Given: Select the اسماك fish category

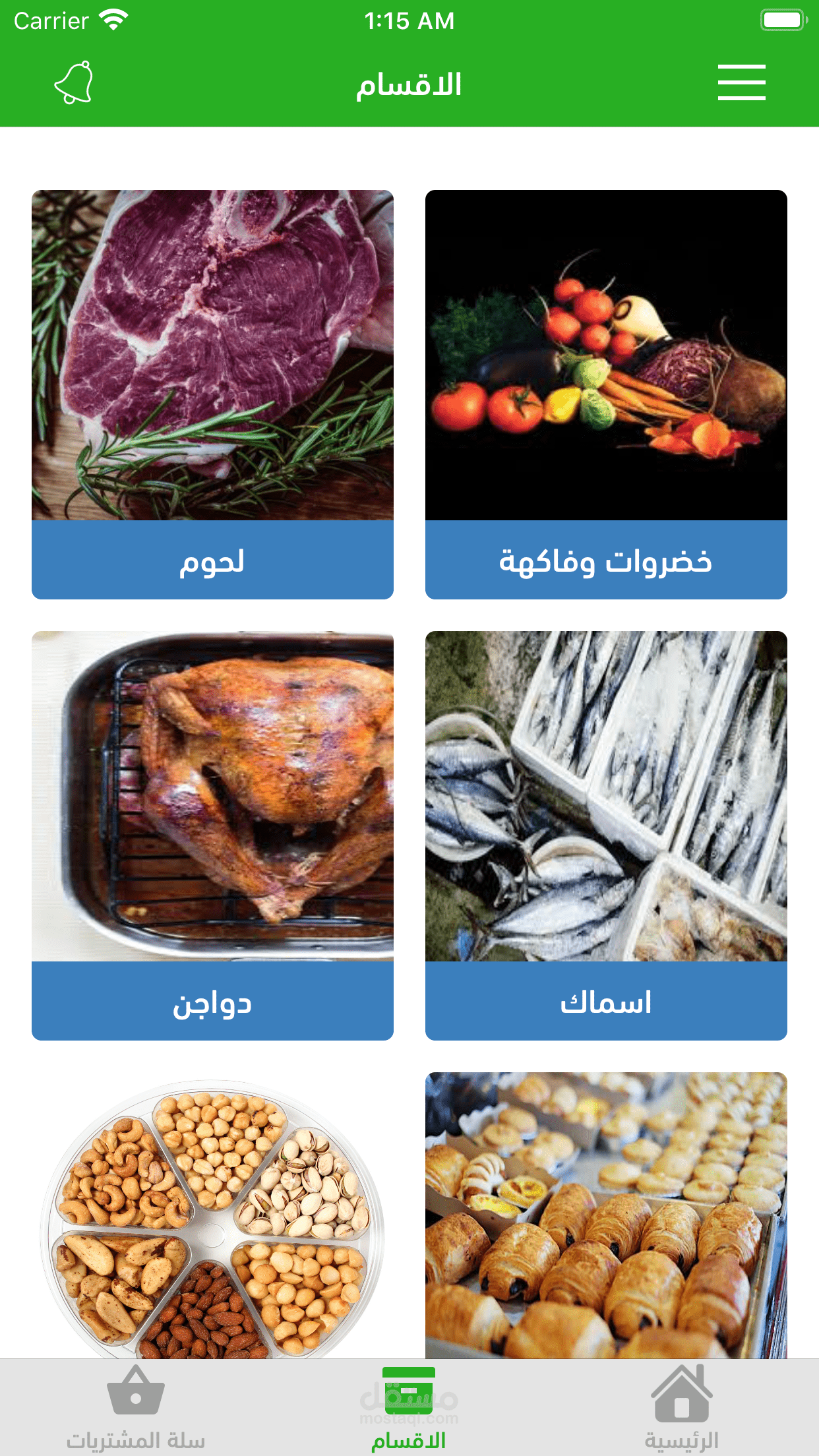Looking at the screenshot, I should (x=606, y=835).
